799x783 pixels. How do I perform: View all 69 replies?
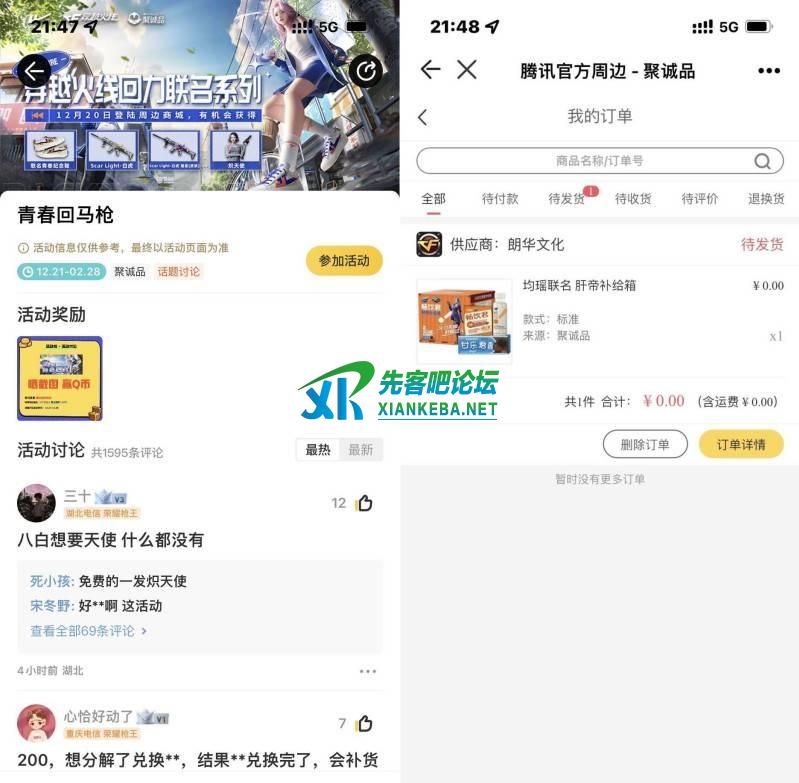point(88,631)
